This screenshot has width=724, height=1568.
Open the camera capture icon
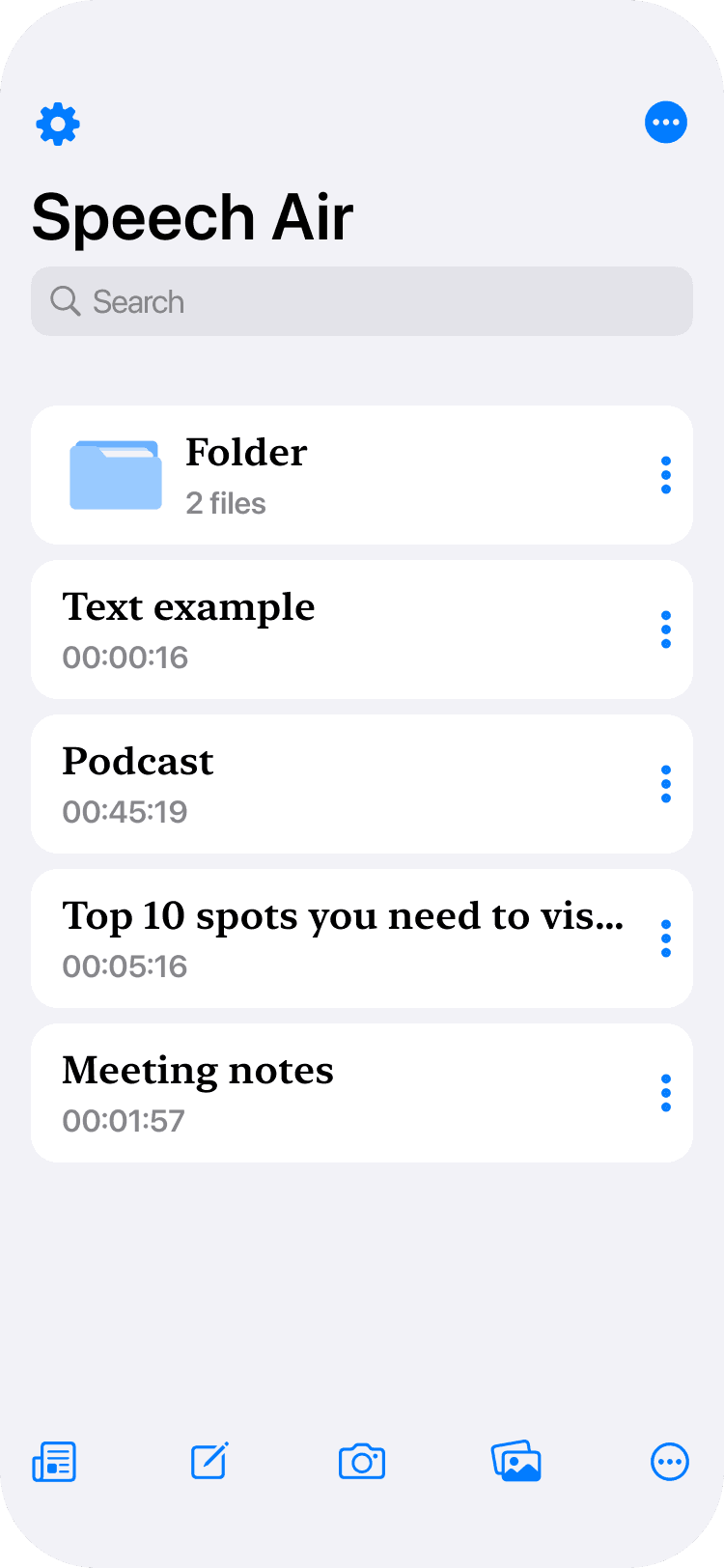362,1461
